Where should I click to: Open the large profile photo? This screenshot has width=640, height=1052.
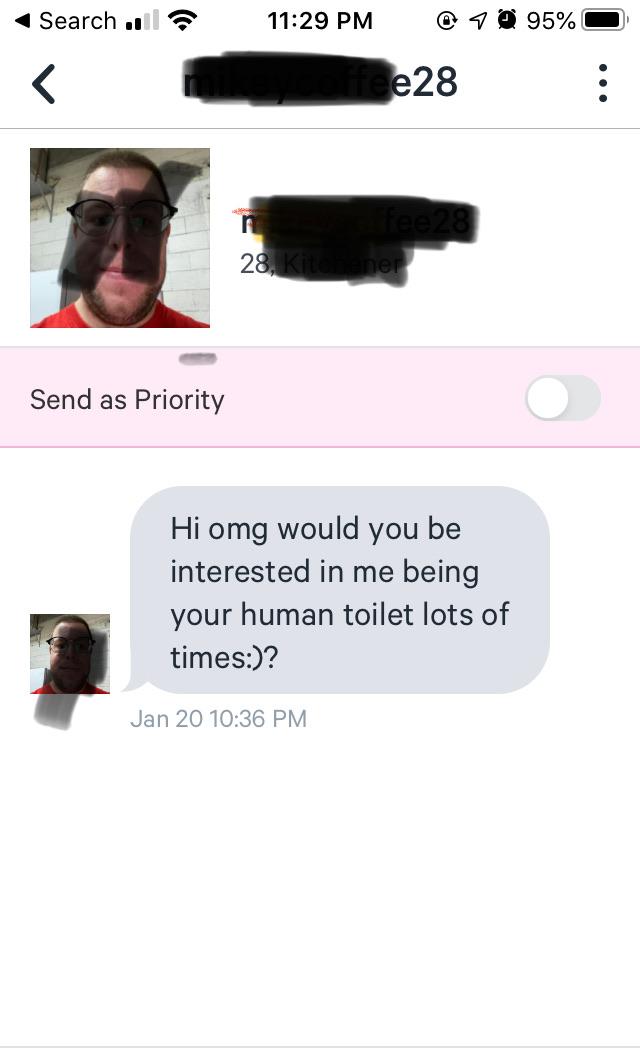click(x=120, y=238)
